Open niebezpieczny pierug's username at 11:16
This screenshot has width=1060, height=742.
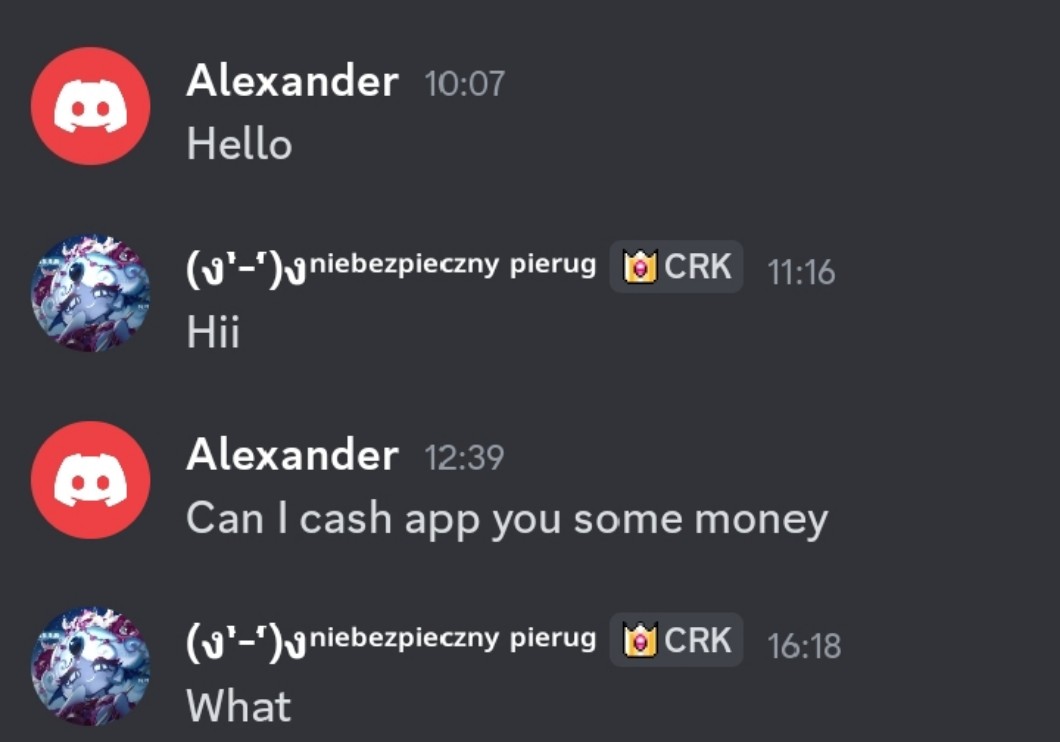pyautogui.click(x=391, y=268)
